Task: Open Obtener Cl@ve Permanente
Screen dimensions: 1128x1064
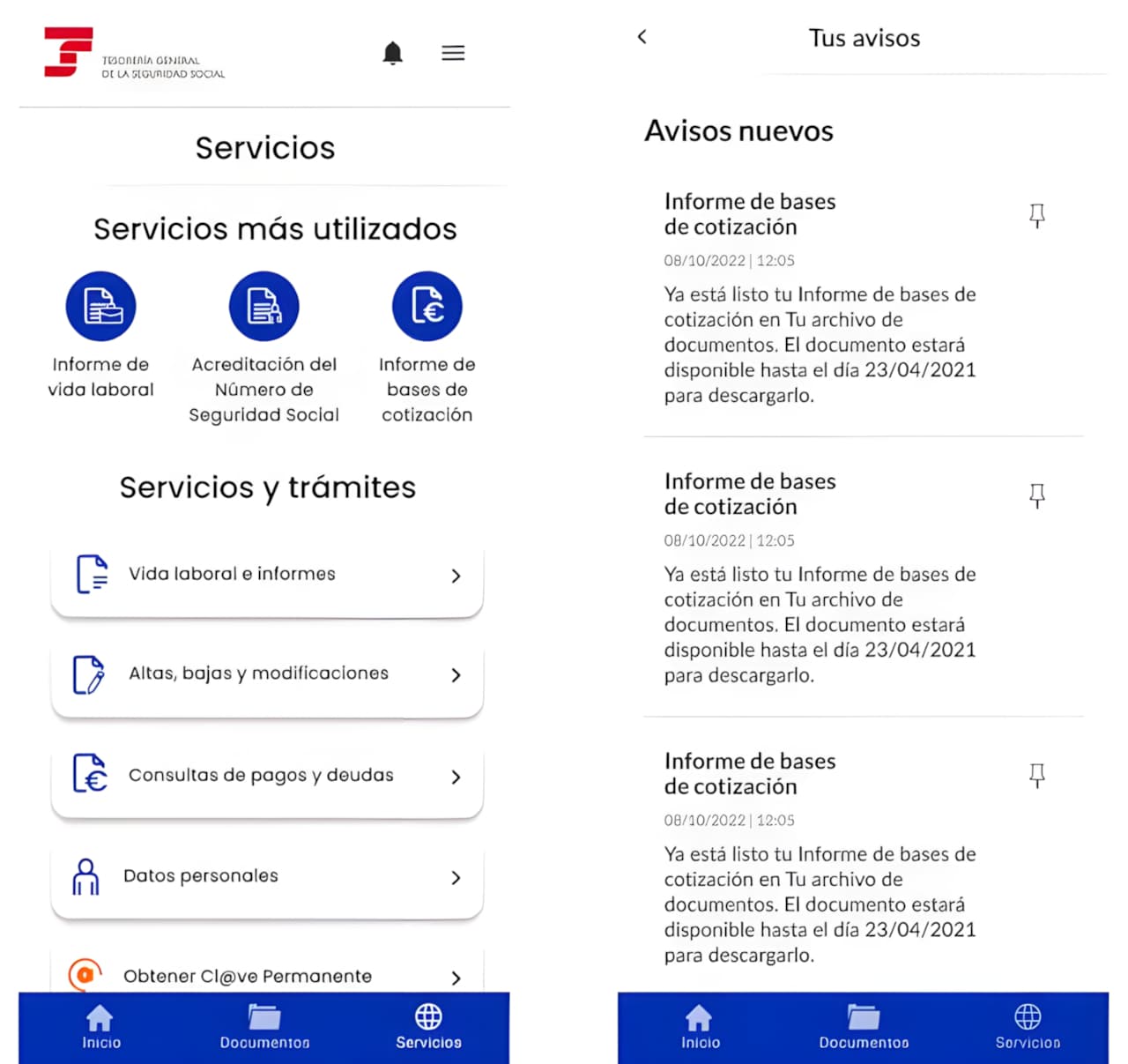Action: click(266, 975)
